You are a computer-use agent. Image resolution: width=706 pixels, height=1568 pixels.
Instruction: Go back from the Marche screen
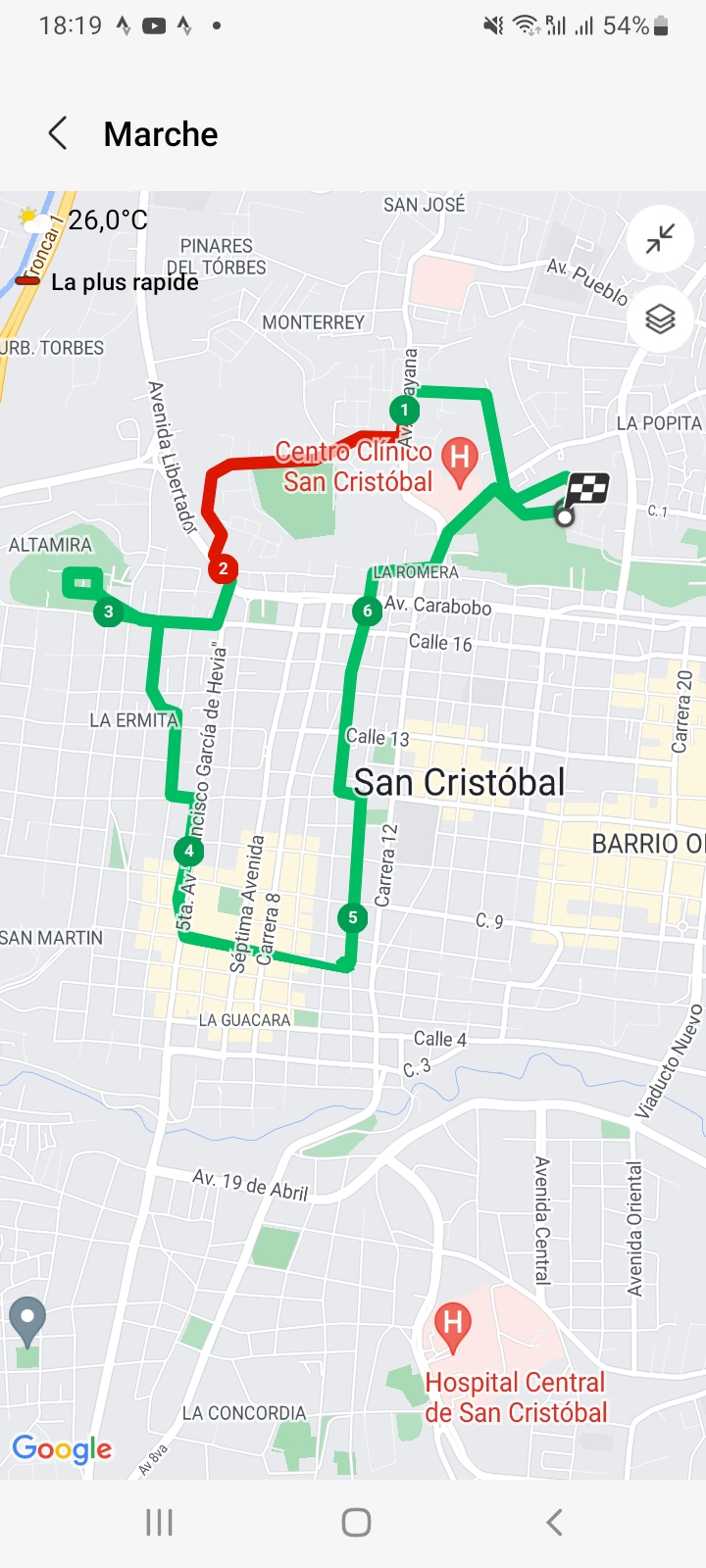click(58, 133)
